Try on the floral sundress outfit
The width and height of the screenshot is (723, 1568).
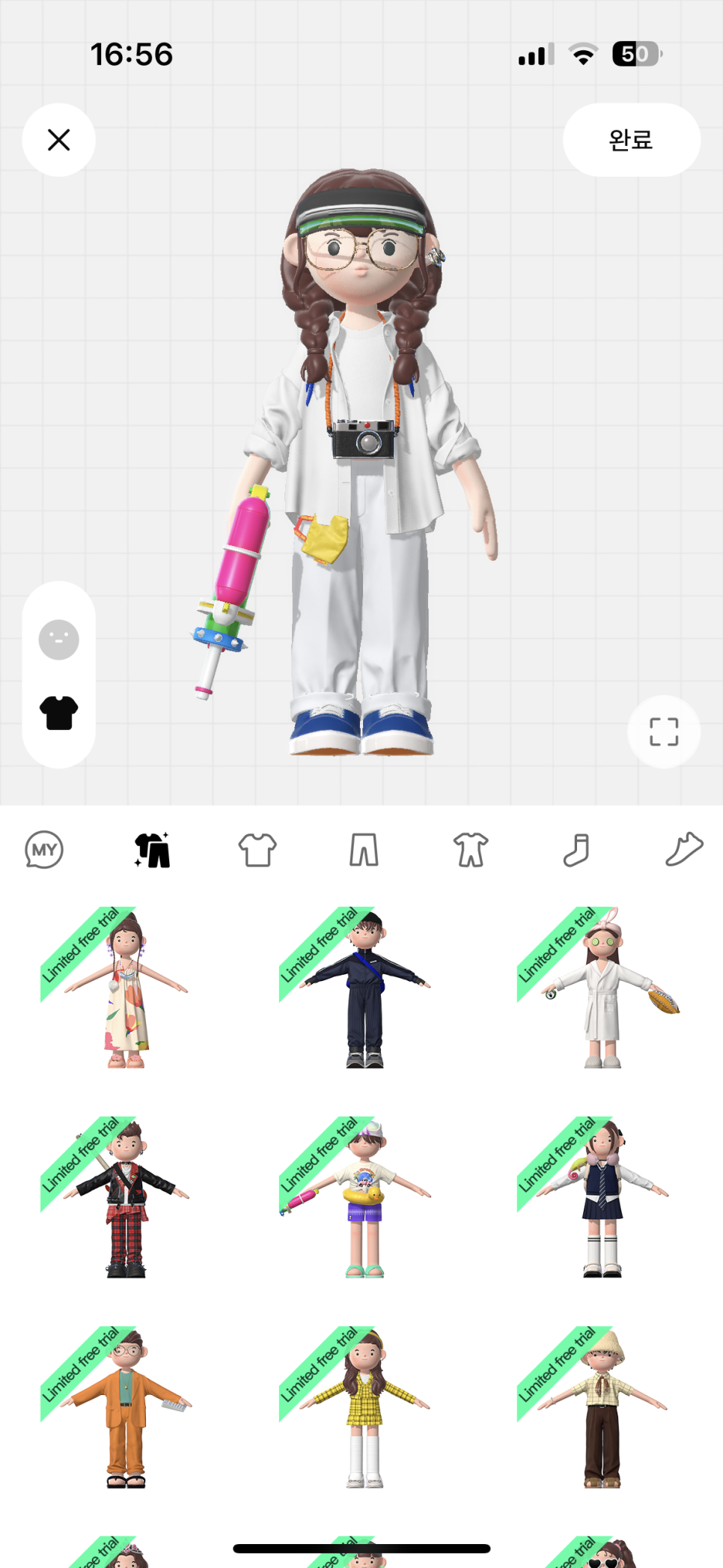coord(126,990)
